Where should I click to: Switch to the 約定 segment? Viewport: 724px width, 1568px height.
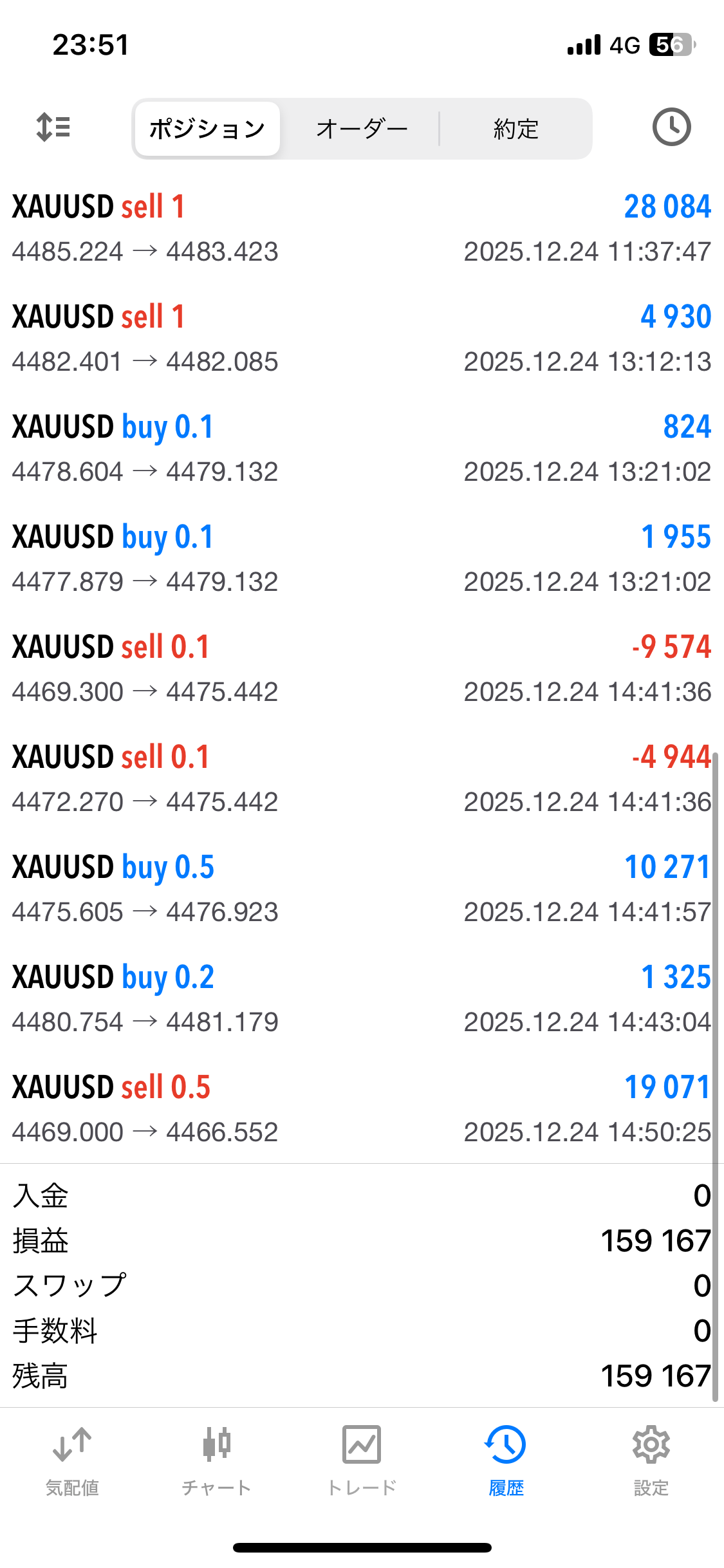tap(515, 129)
